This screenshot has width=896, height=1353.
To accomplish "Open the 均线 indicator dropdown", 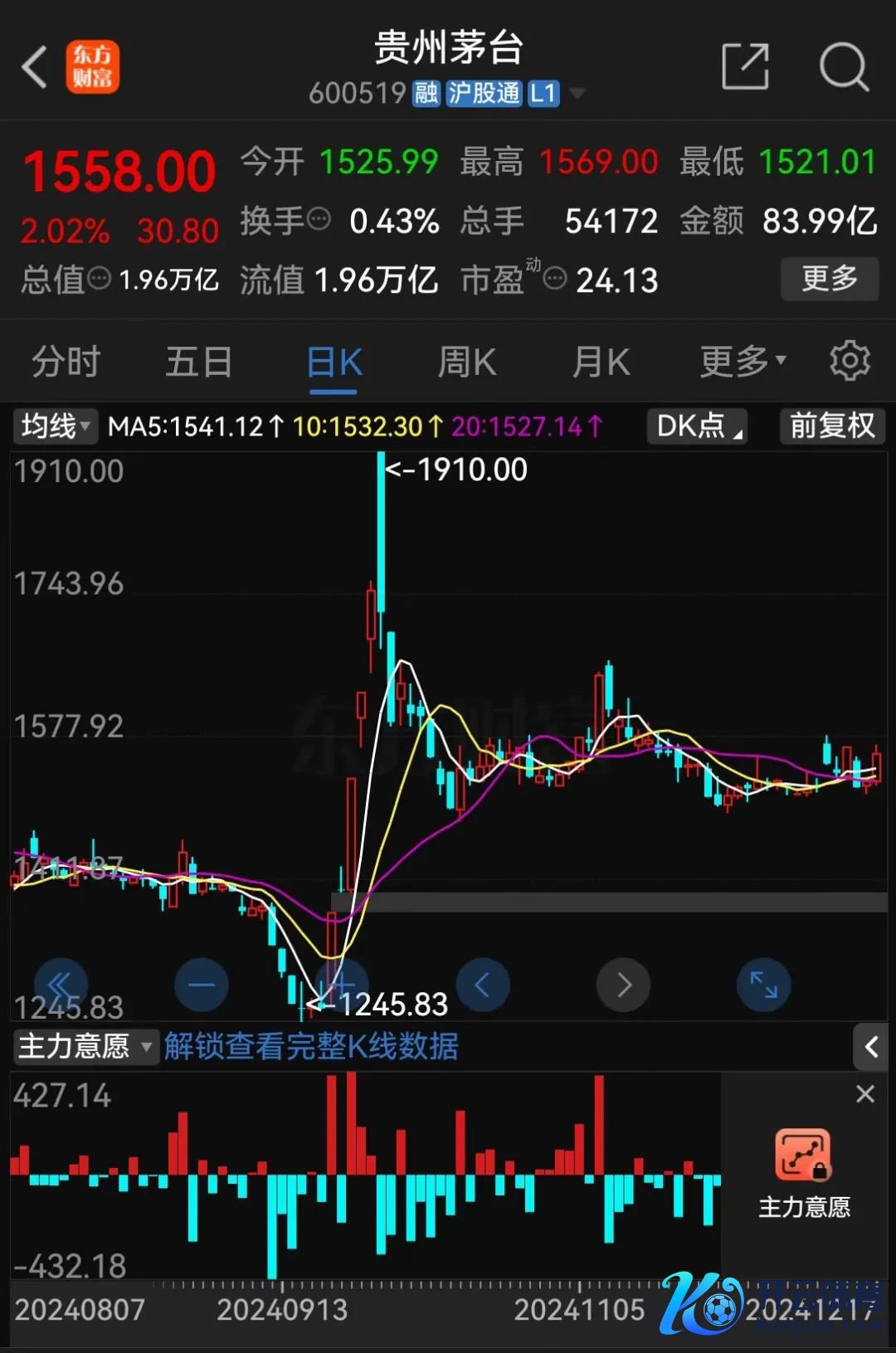I will 55,426.
